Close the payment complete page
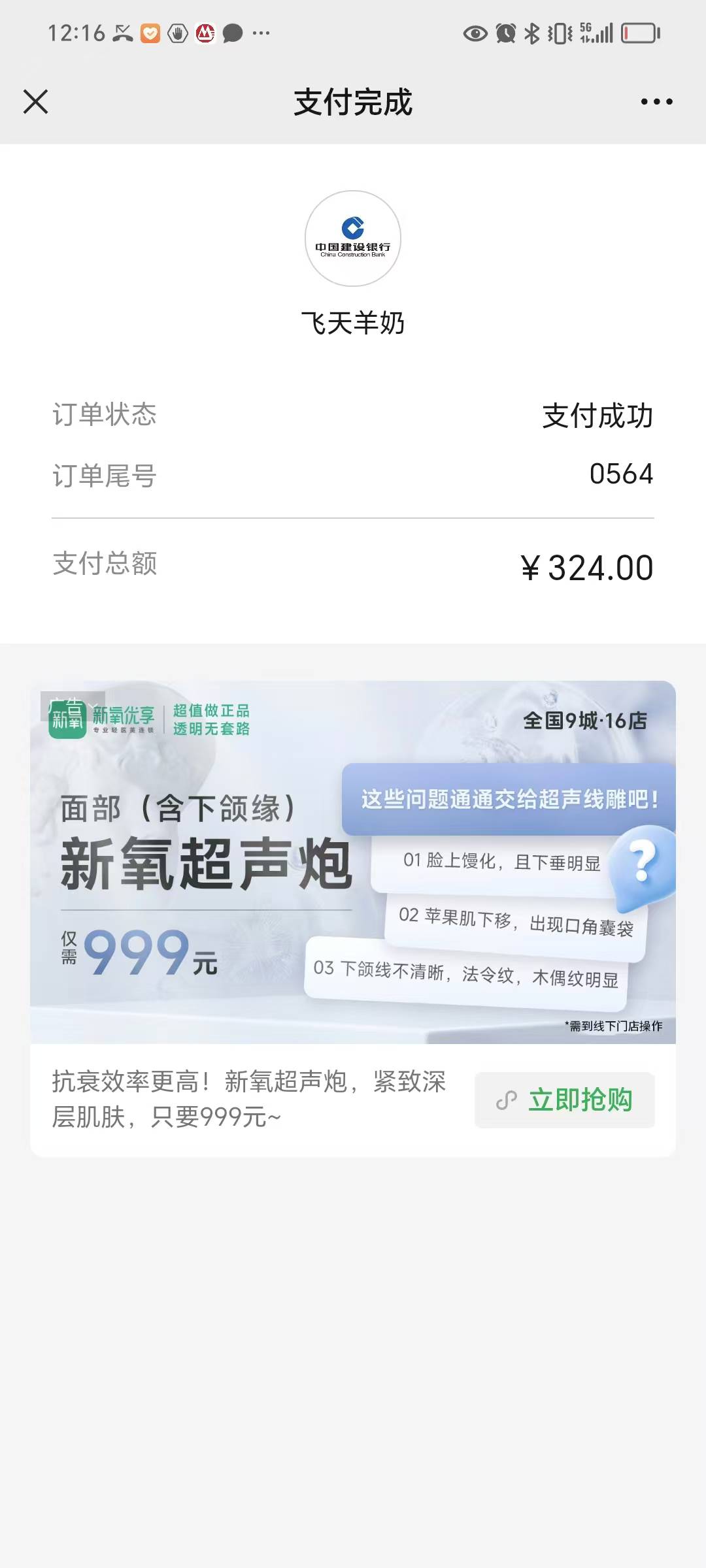Screen dimensions: 706x1568 (36, 102)
